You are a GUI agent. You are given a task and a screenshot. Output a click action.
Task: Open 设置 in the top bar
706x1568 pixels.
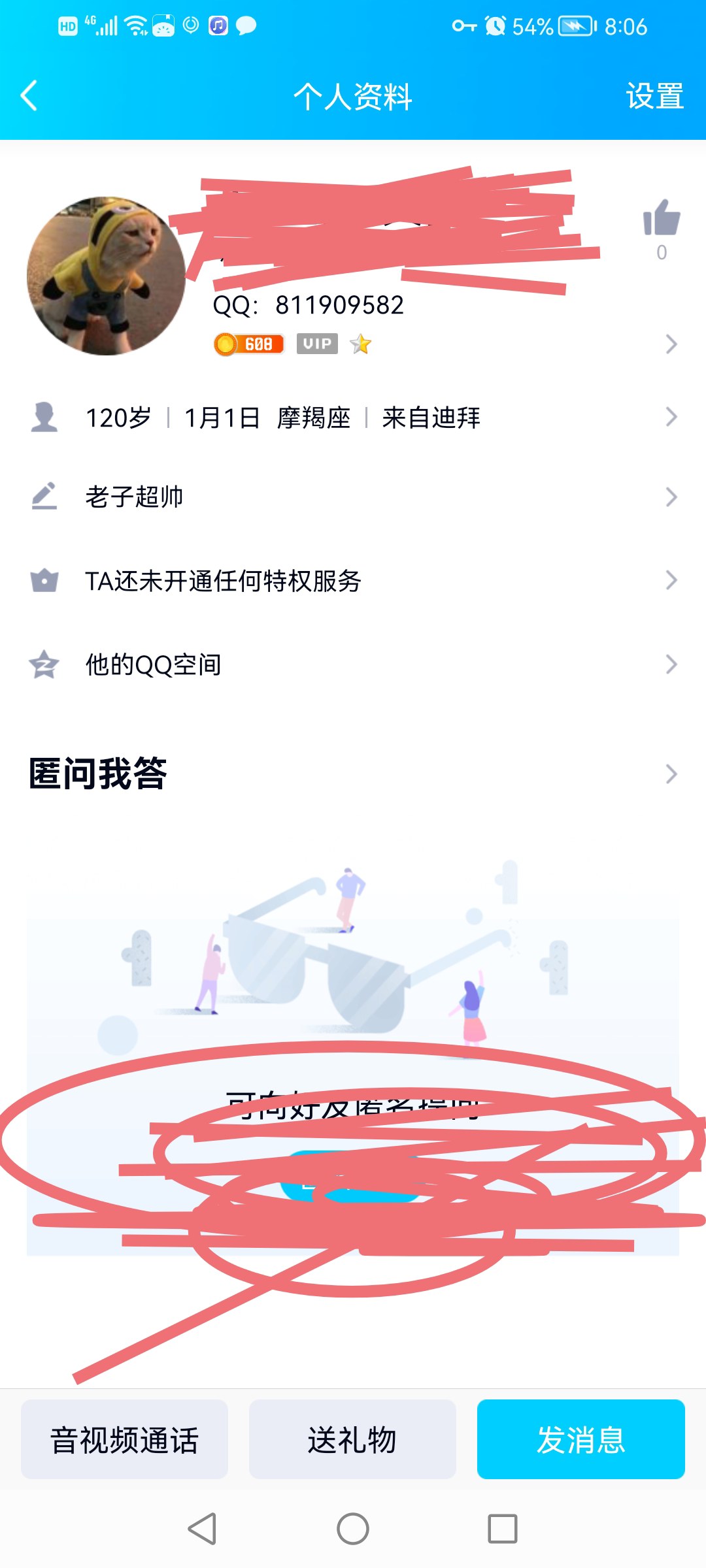tap(655, 96)
